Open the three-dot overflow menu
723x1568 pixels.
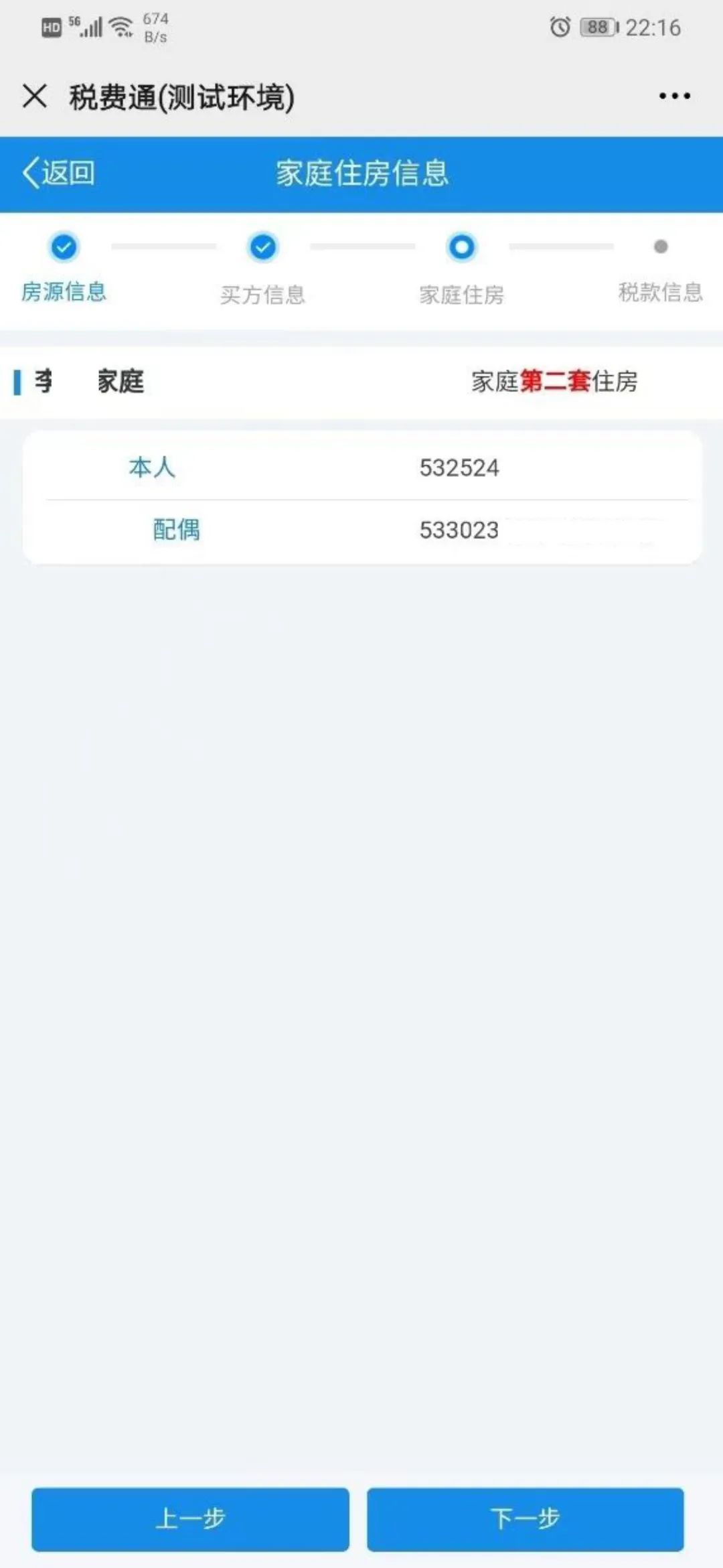click(674, 96)
